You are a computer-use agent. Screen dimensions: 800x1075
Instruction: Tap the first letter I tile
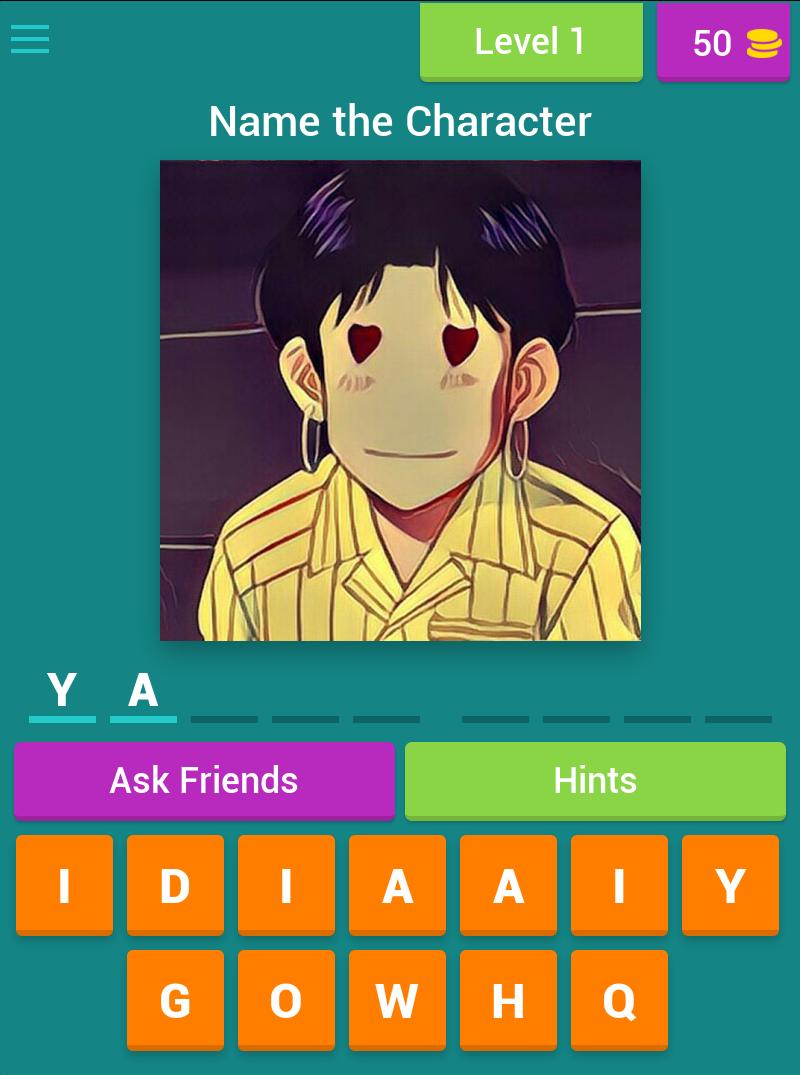(x=64, y=884)
